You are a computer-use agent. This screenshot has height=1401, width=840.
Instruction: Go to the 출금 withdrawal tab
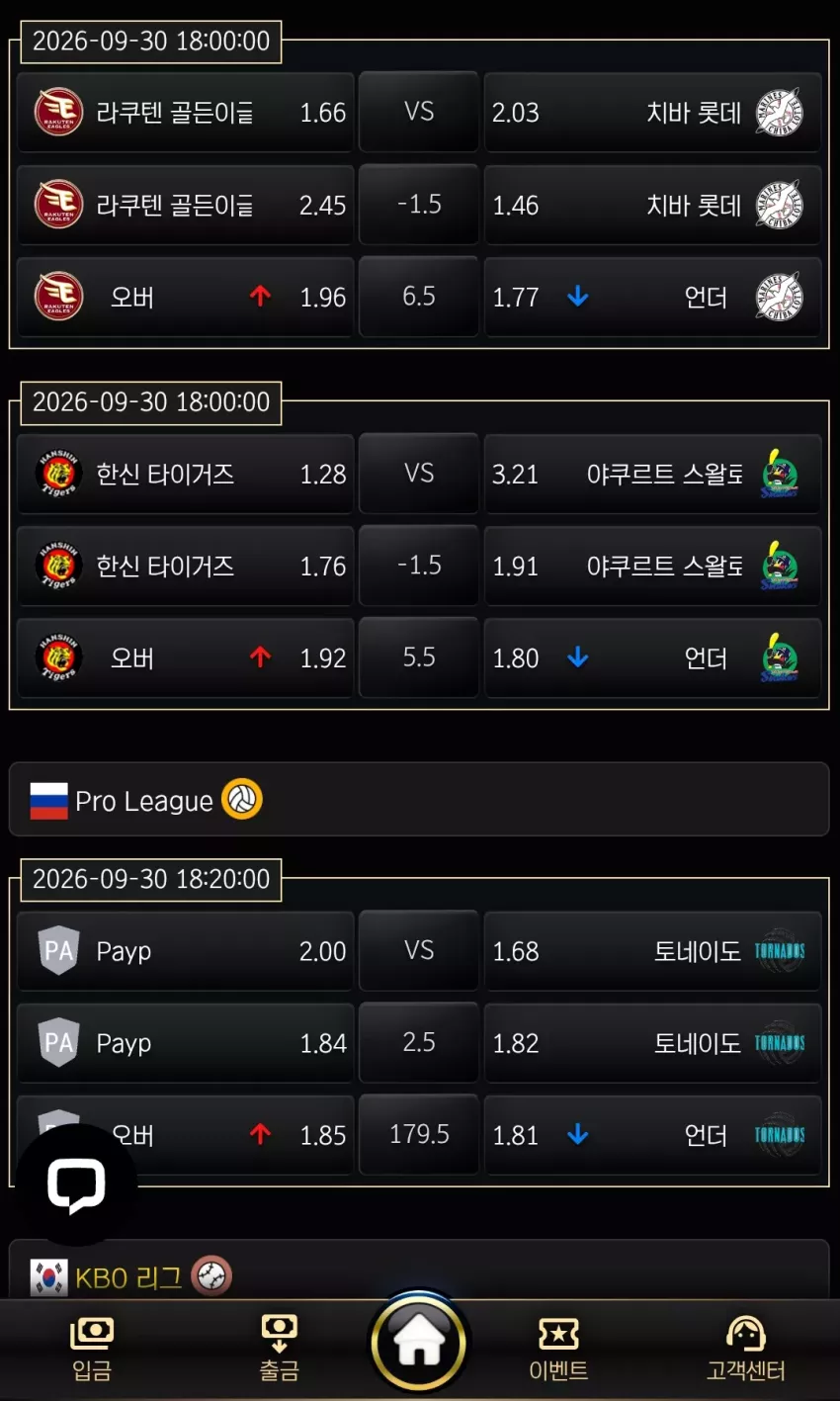[279, 1349]
